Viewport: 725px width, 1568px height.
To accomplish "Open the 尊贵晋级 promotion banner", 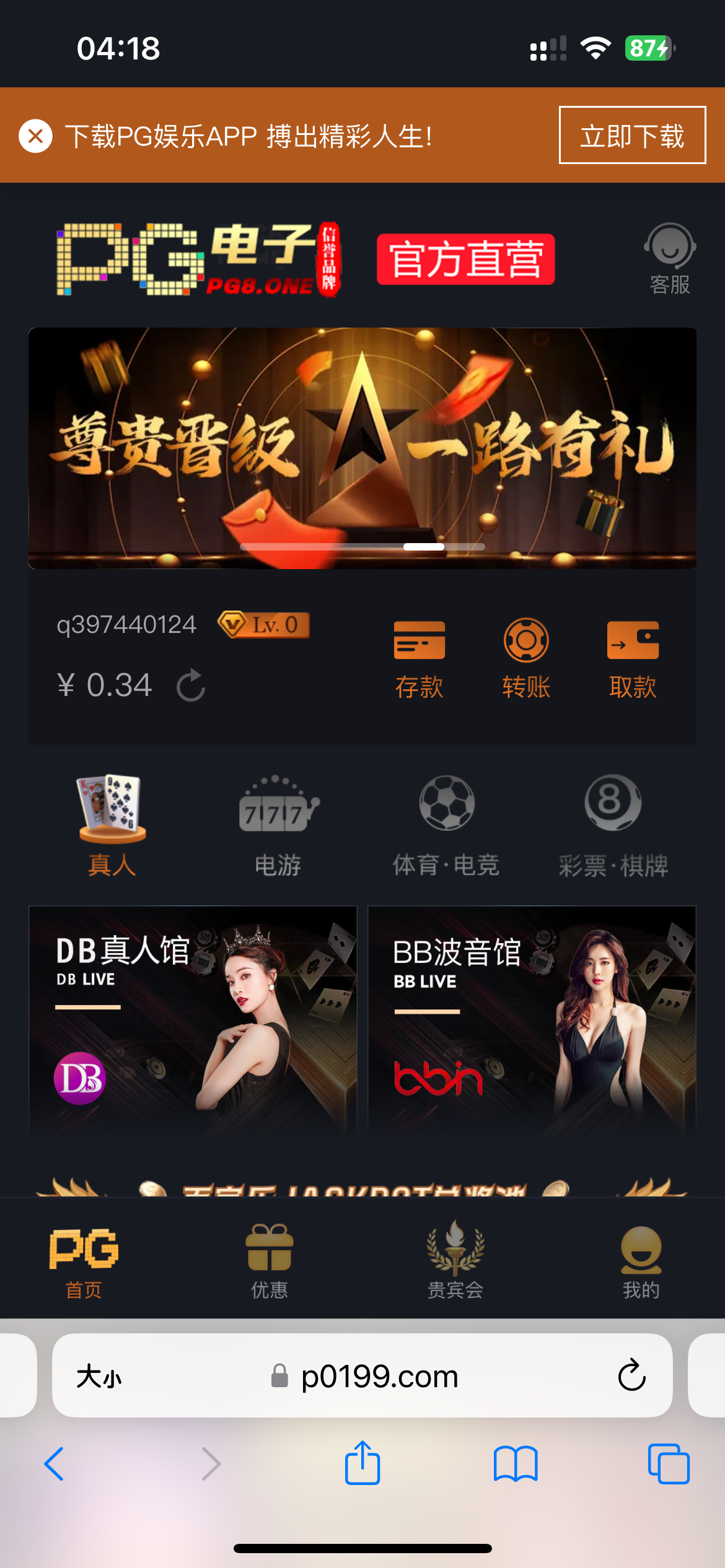I will click(x=362, y=447).
